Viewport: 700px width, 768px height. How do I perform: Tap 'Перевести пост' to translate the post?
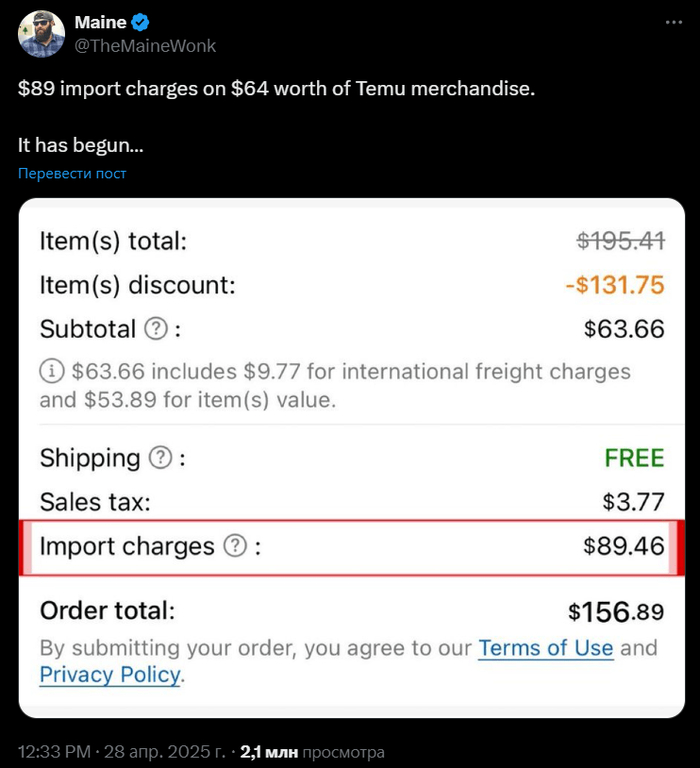72,173
